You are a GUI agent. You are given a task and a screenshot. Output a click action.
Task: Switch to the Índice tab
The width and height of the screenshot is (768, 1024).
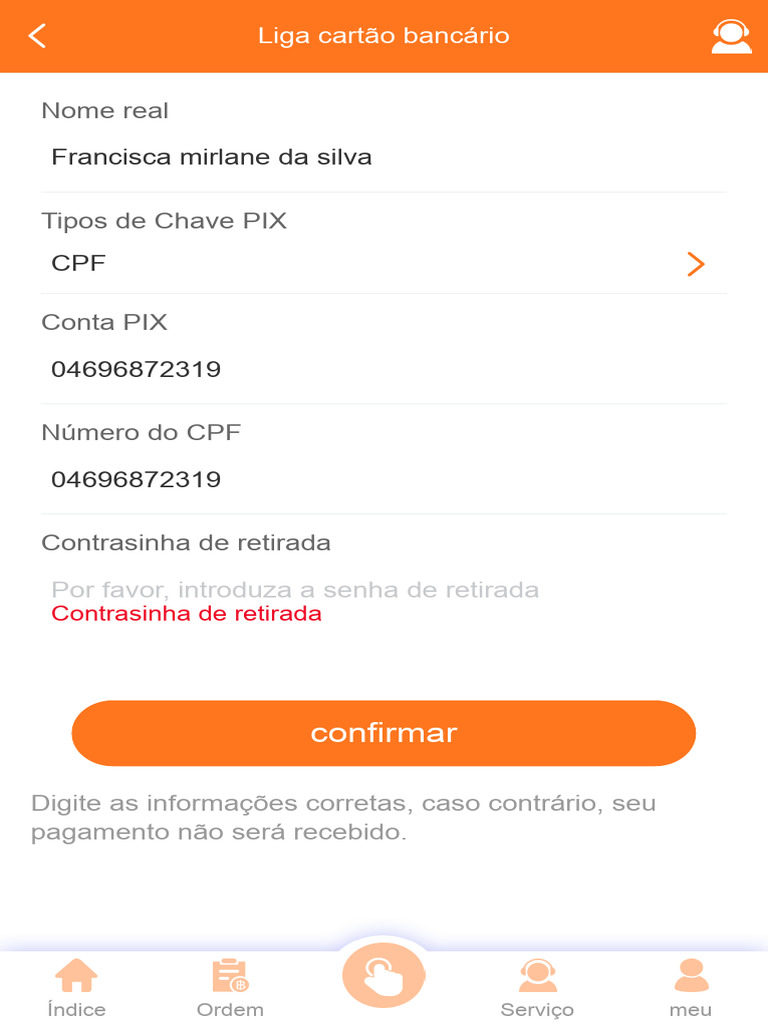point(76,987)
